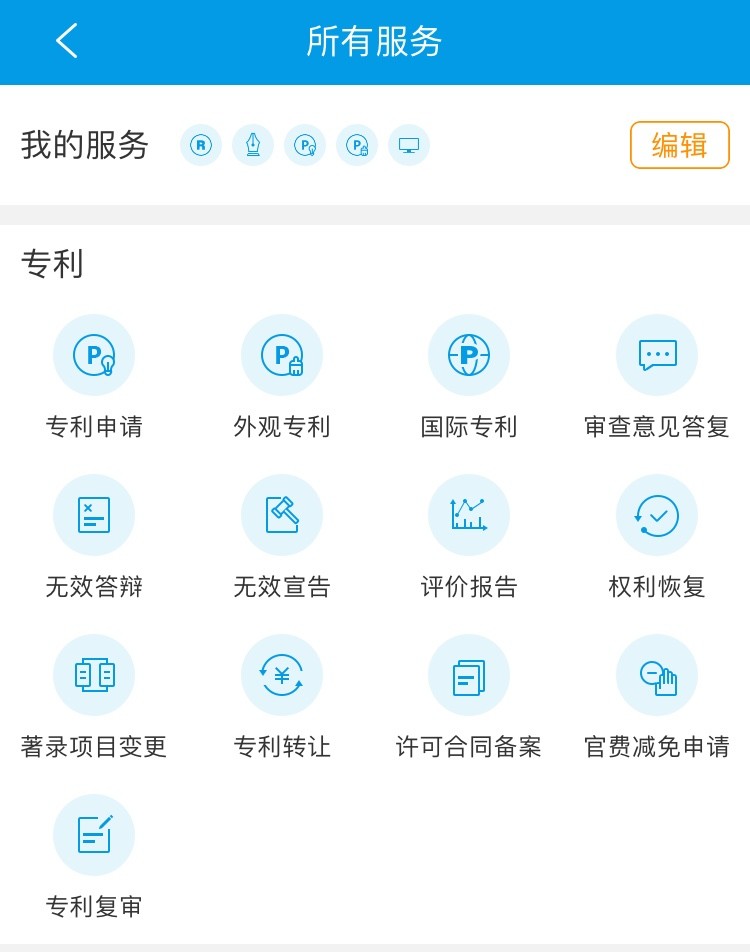Choose 官费减免申请
The image size is (750, 952).
click(657, 675)
